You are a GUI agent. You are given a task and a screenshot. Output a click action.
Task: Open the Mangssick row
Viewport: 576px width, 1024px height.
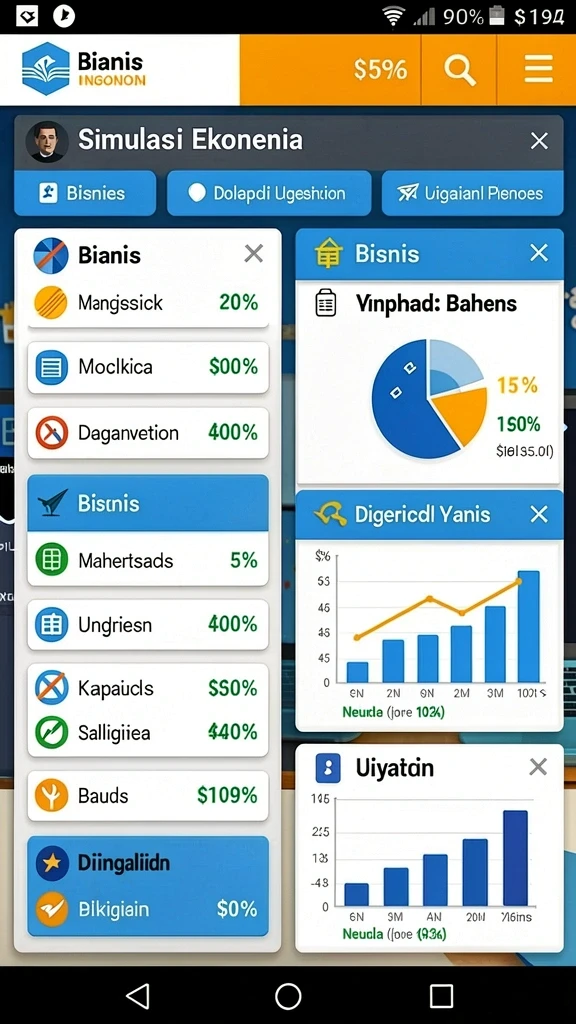148,302
